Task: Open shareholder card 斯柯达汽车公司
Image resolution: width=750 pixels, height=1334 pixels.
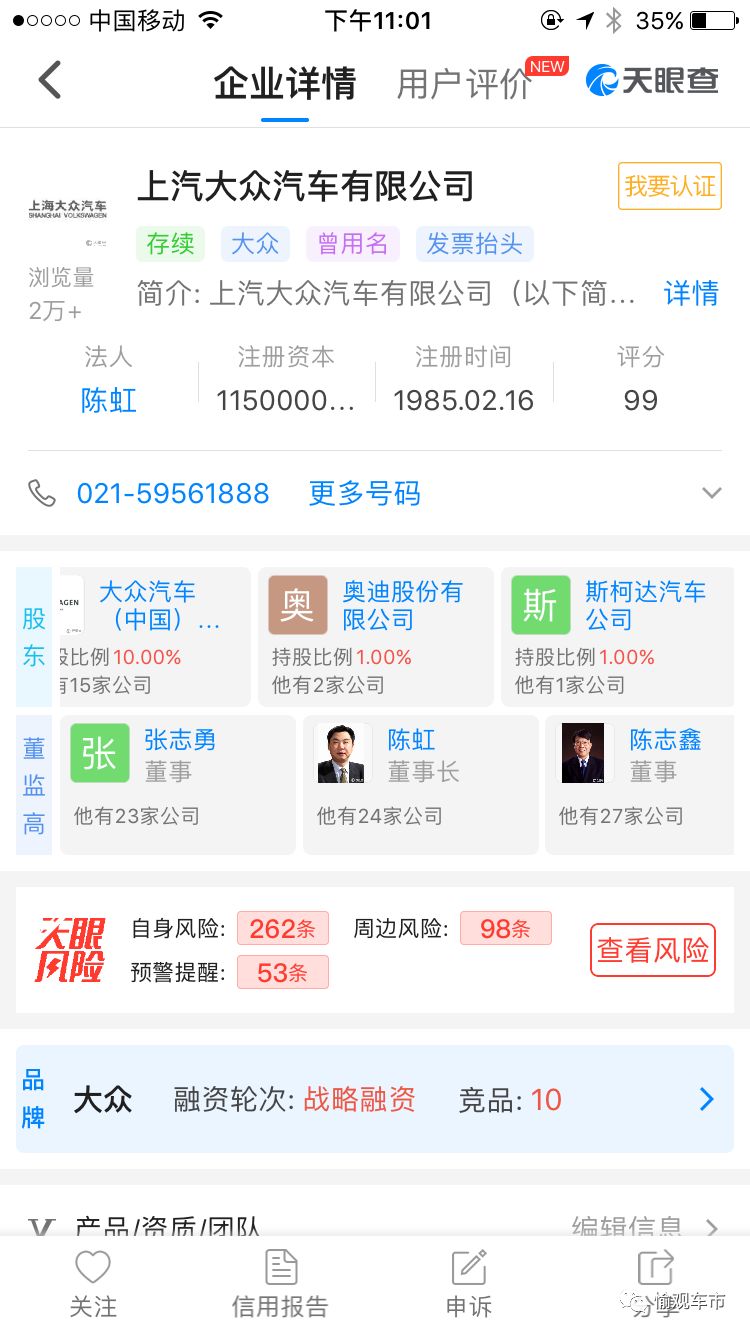Action: [x=618, y=637]
